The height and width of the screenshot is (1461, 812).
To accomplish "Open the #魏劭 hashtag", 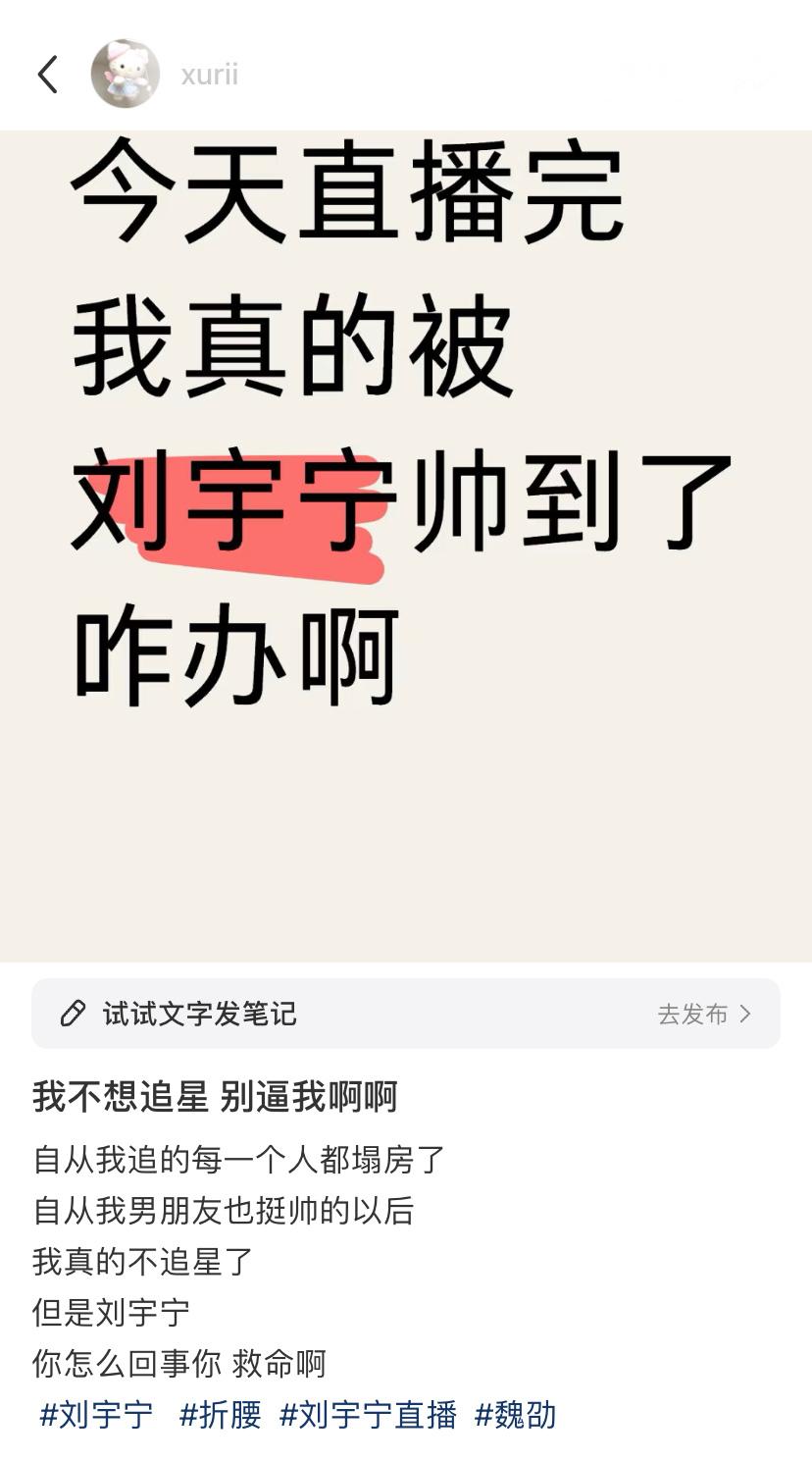I will [x=516, y=1415].
